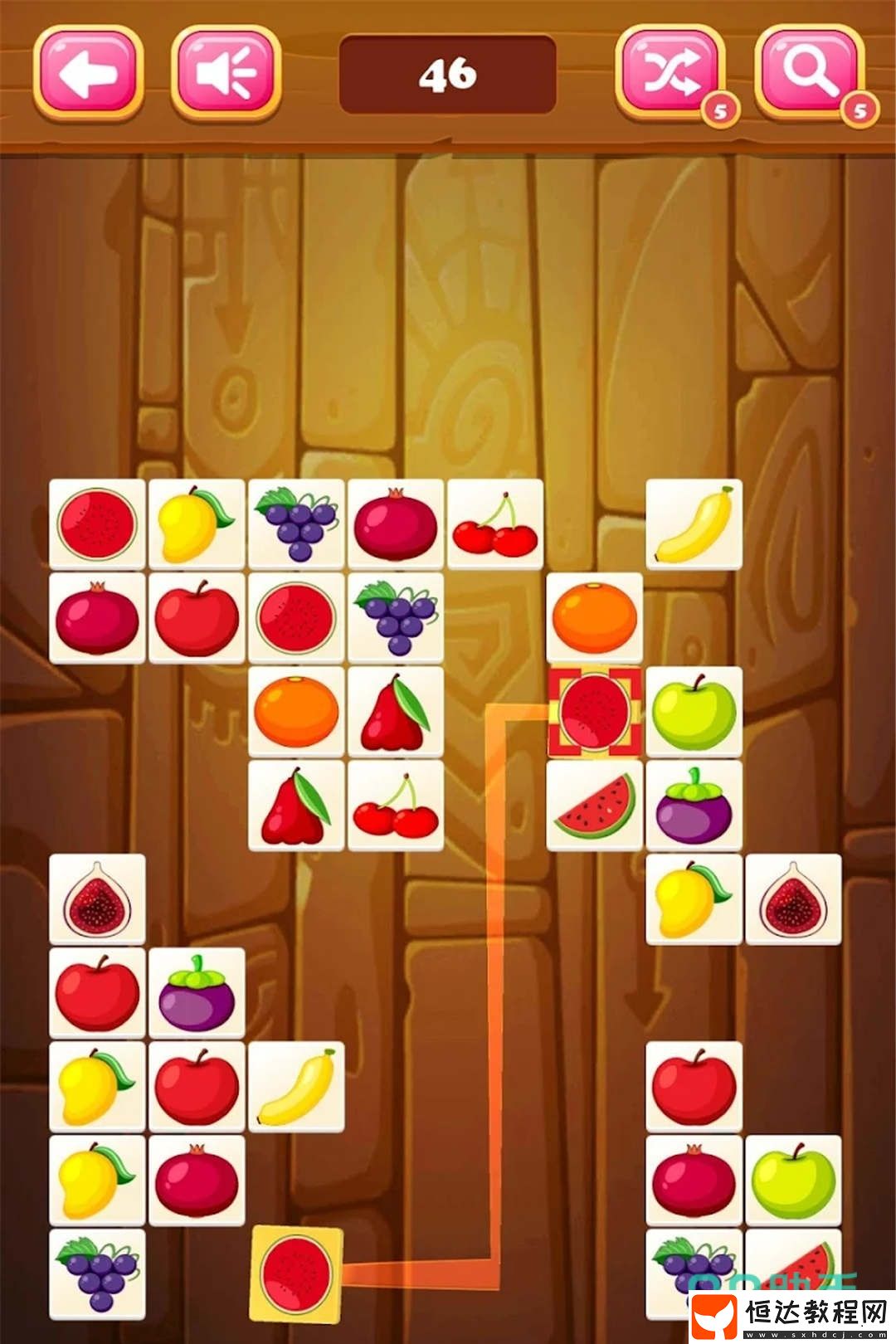Choose the green apple beside the pomegranate
Screen dimensions: 896x1344
click(x=793, y=1181)
